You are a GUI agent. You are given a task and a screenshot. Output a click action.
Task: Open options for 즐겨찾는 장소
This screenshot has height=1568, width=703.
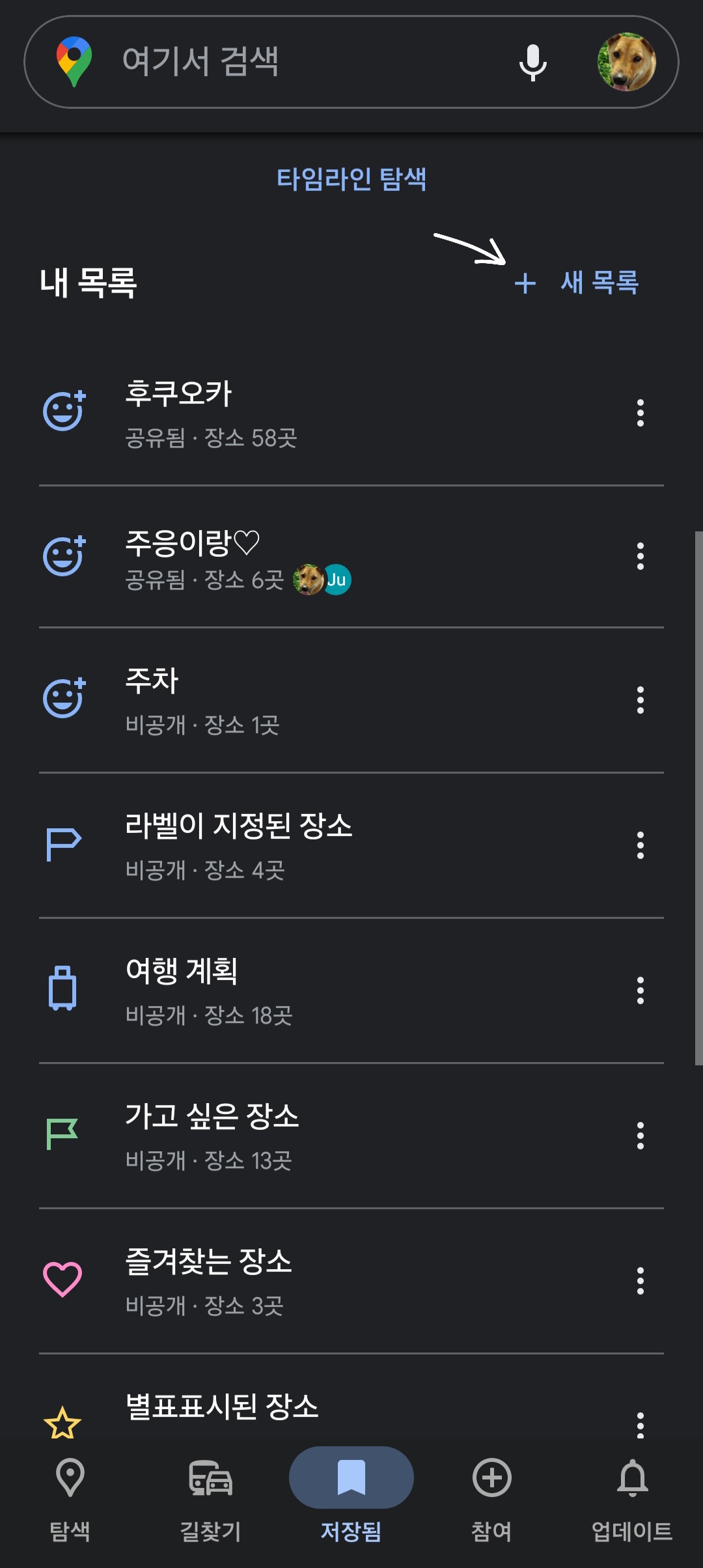[641, 1280]
